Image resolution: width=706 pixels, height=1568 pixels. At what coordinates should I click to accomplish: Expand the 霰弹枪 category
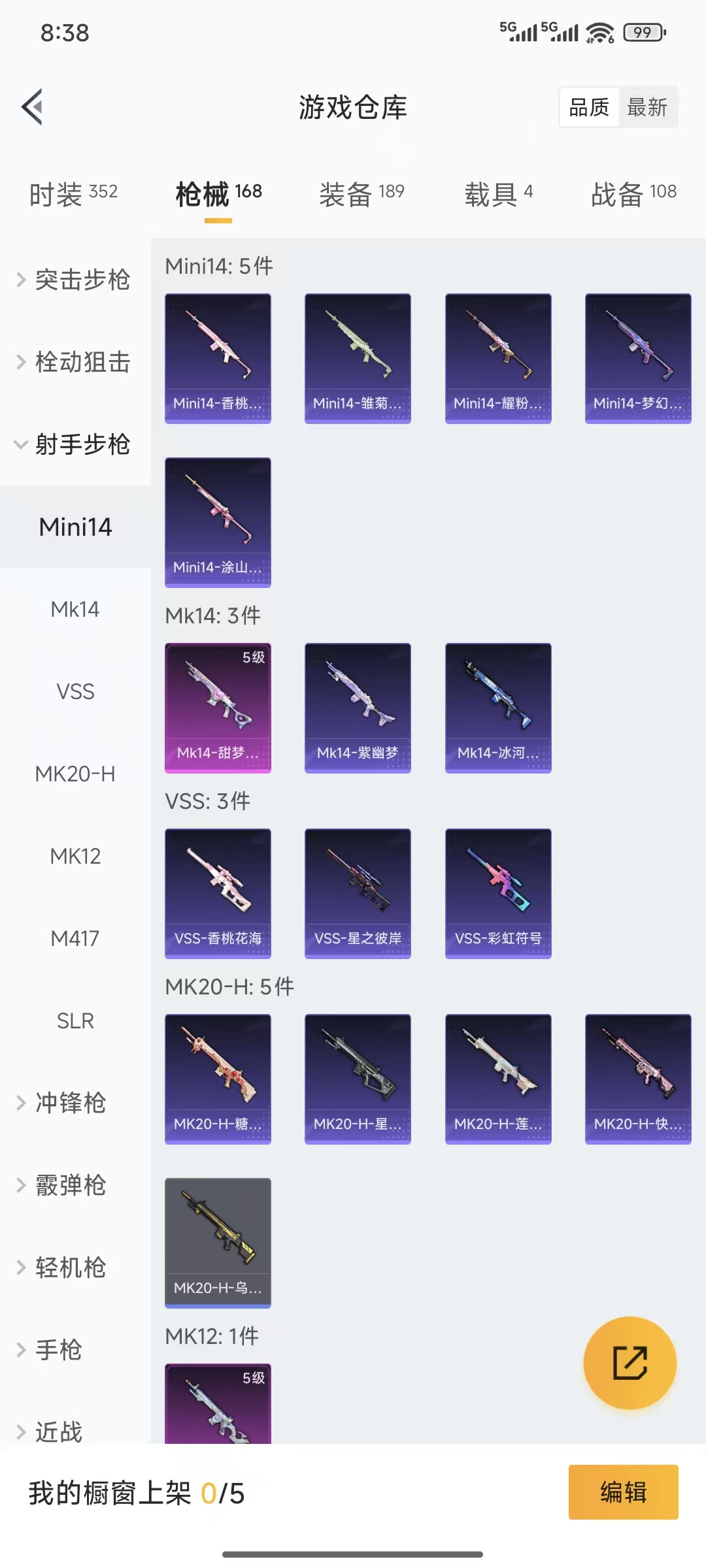[70, 1185]
